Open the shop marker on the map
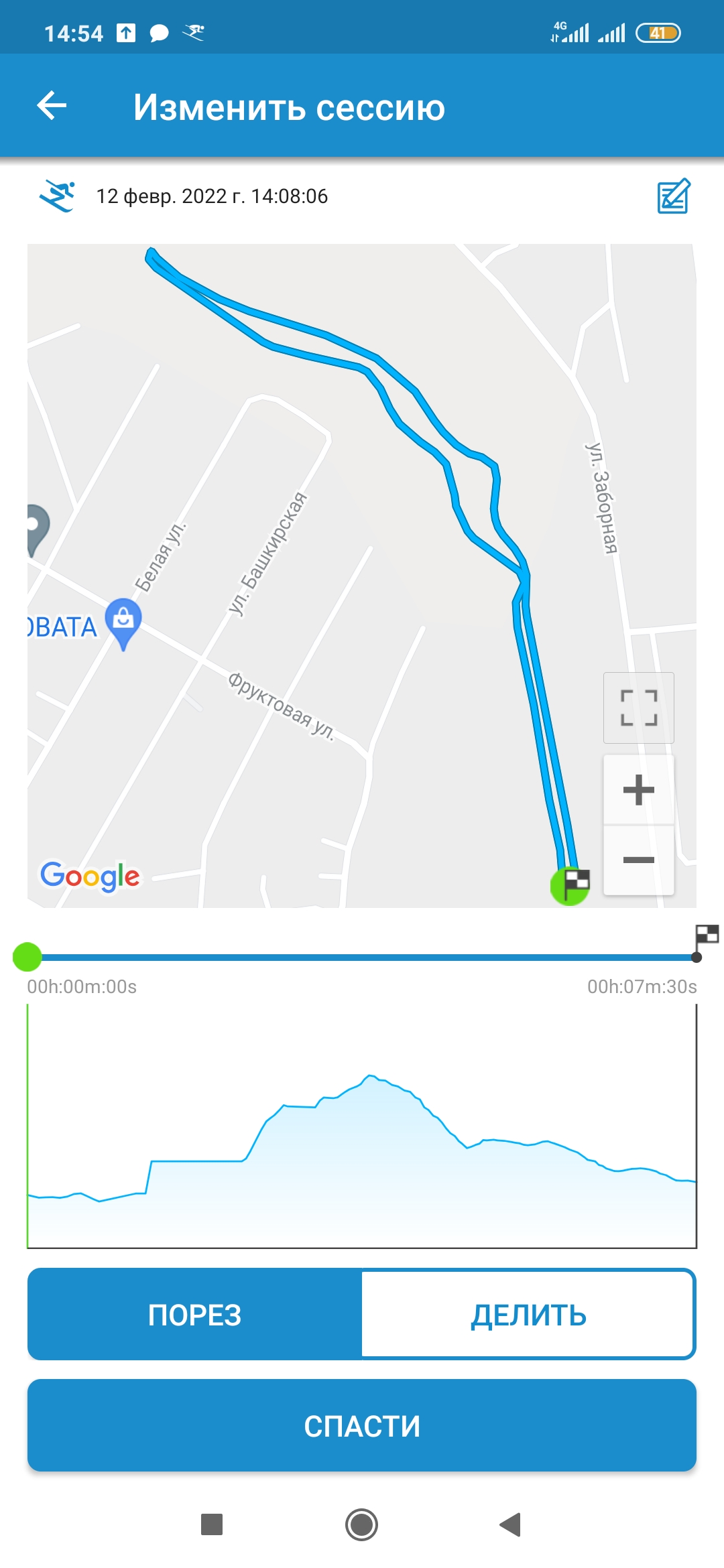This screenshot has height=1568, width=724. pyautogui.click(x=123, y=620)
